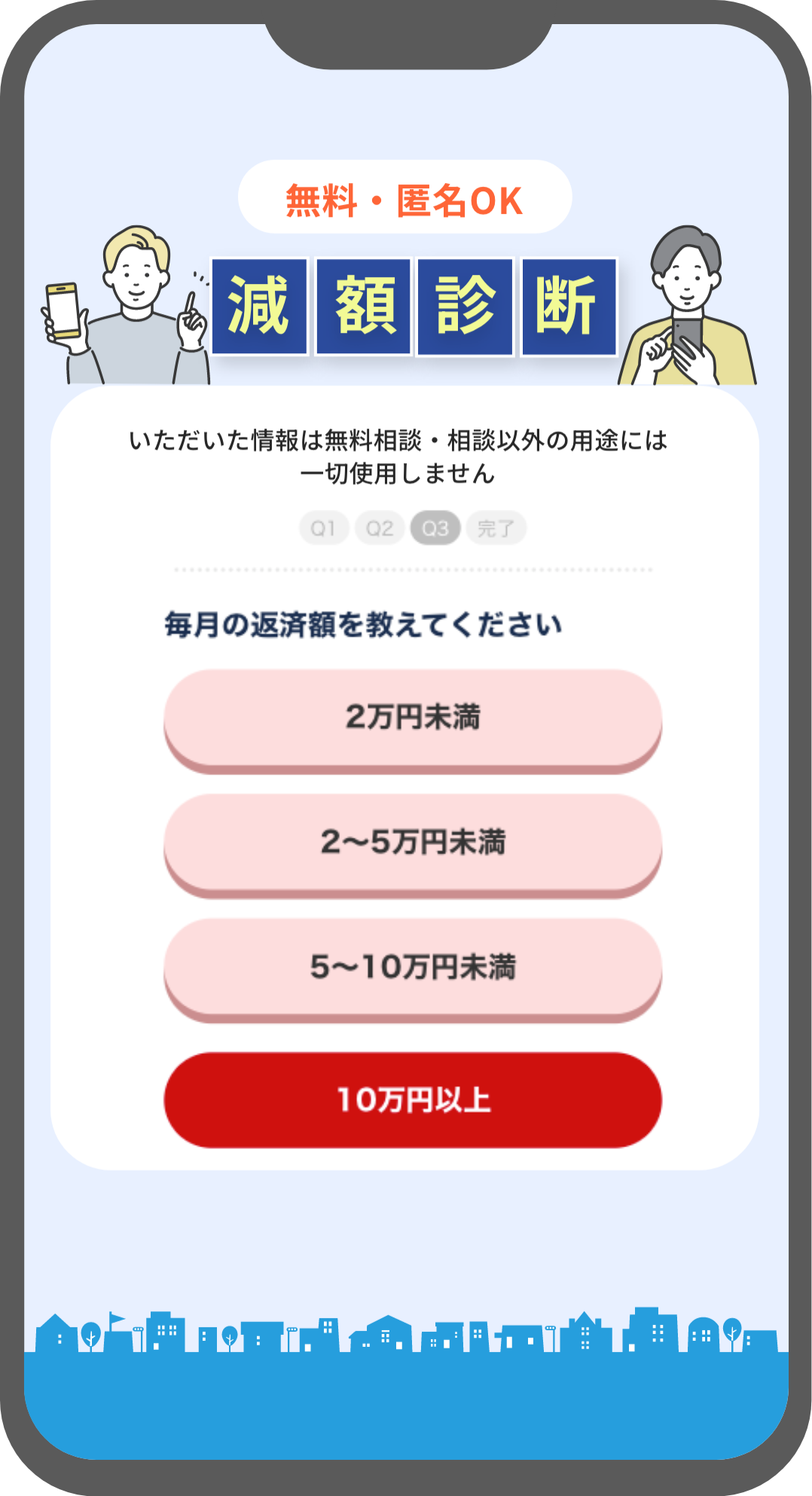Select the 「2〜5万円未満」 answer option
Image resolution: width=812 pixels, height=1496 pixels.
click(x=411, y=844)
